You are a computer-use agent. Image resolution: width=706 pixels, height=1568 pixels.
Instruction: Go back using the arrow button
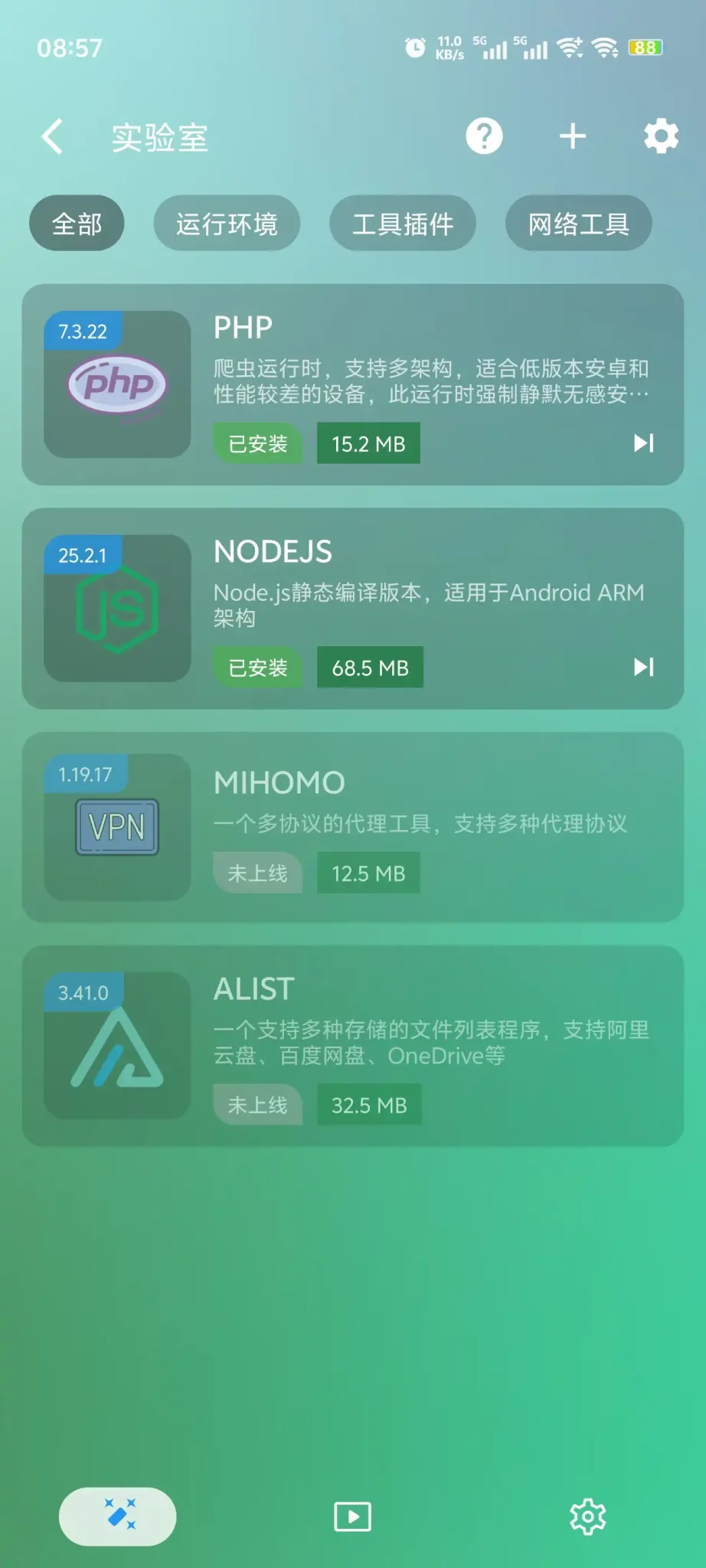point(51,136)
